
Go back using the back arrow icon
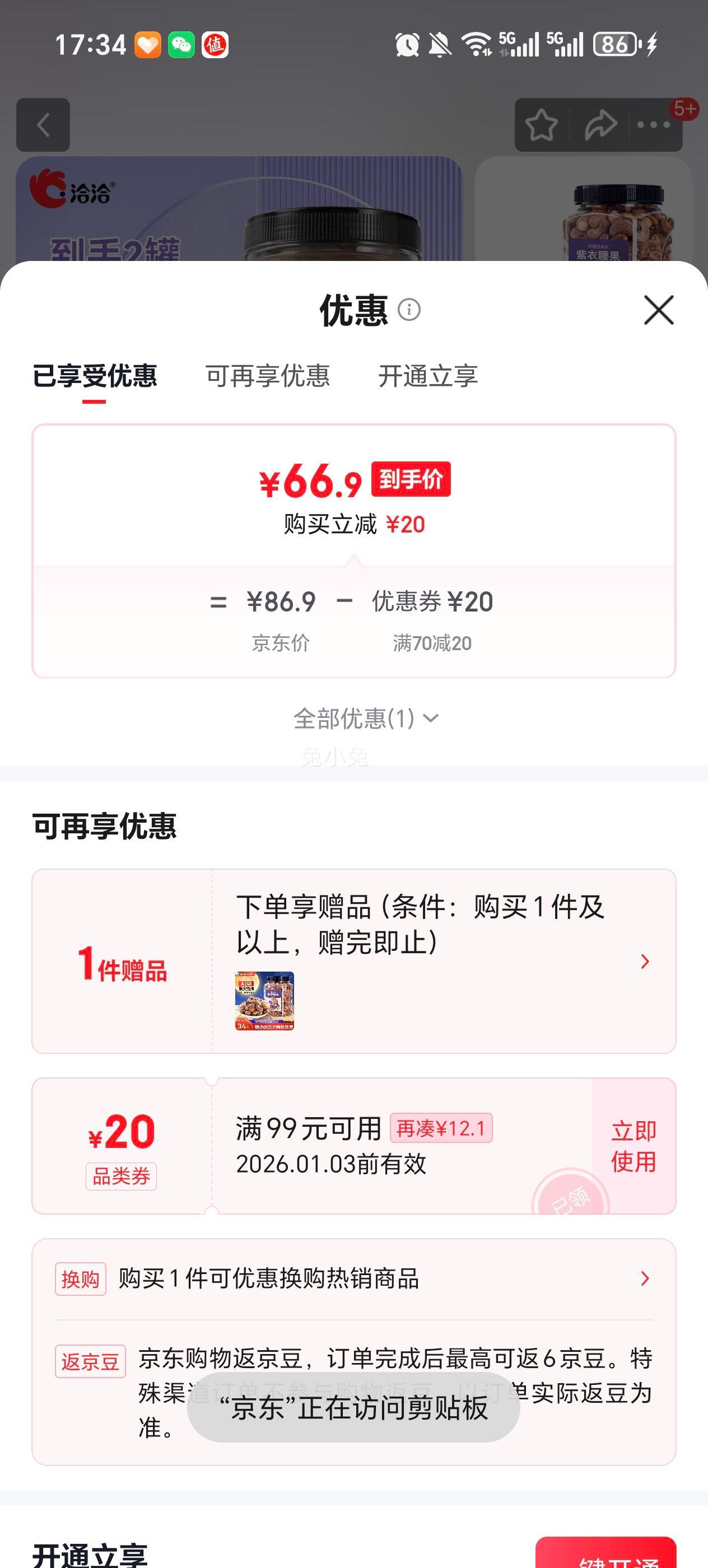coord(43,125)
